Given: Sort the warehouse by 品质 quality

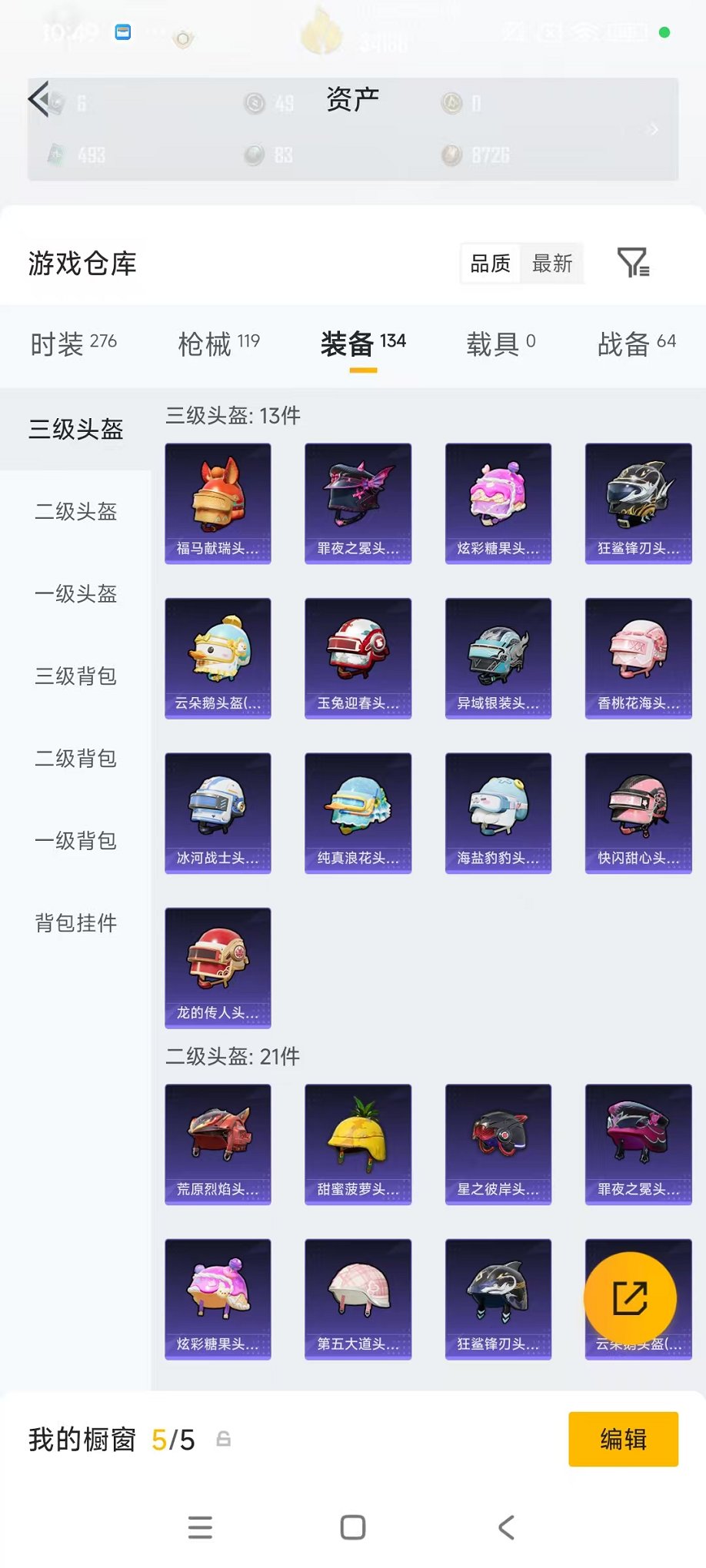Looking at the screenshot, I should click(x=490, y=264).
